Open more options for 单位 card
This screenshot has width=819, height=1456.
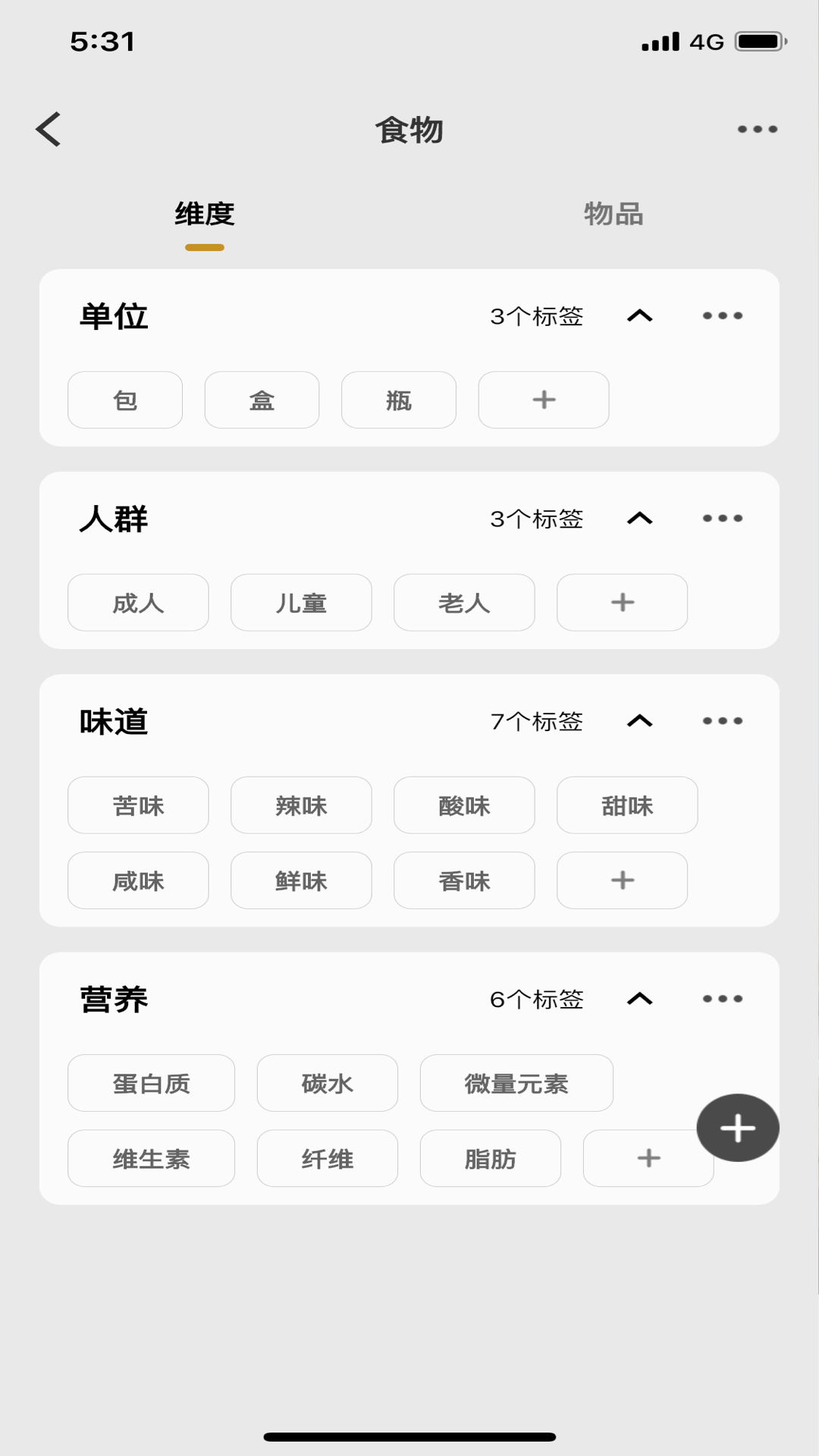(722, 315)
